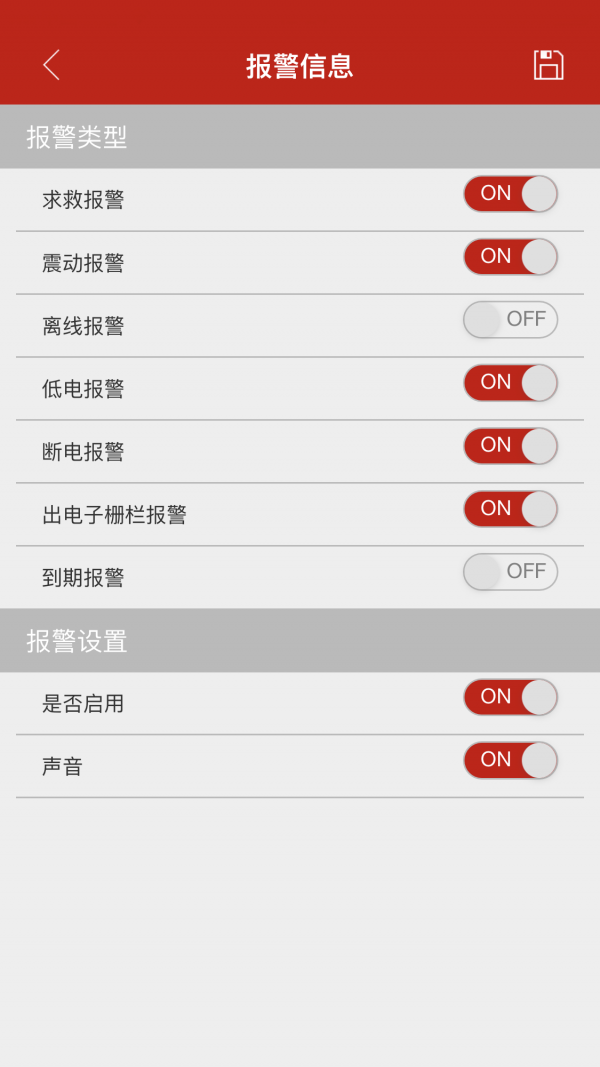Disable the 震动报警 toggle
600x1067 pixels.
pyautogui.click(x=510, y=257)
